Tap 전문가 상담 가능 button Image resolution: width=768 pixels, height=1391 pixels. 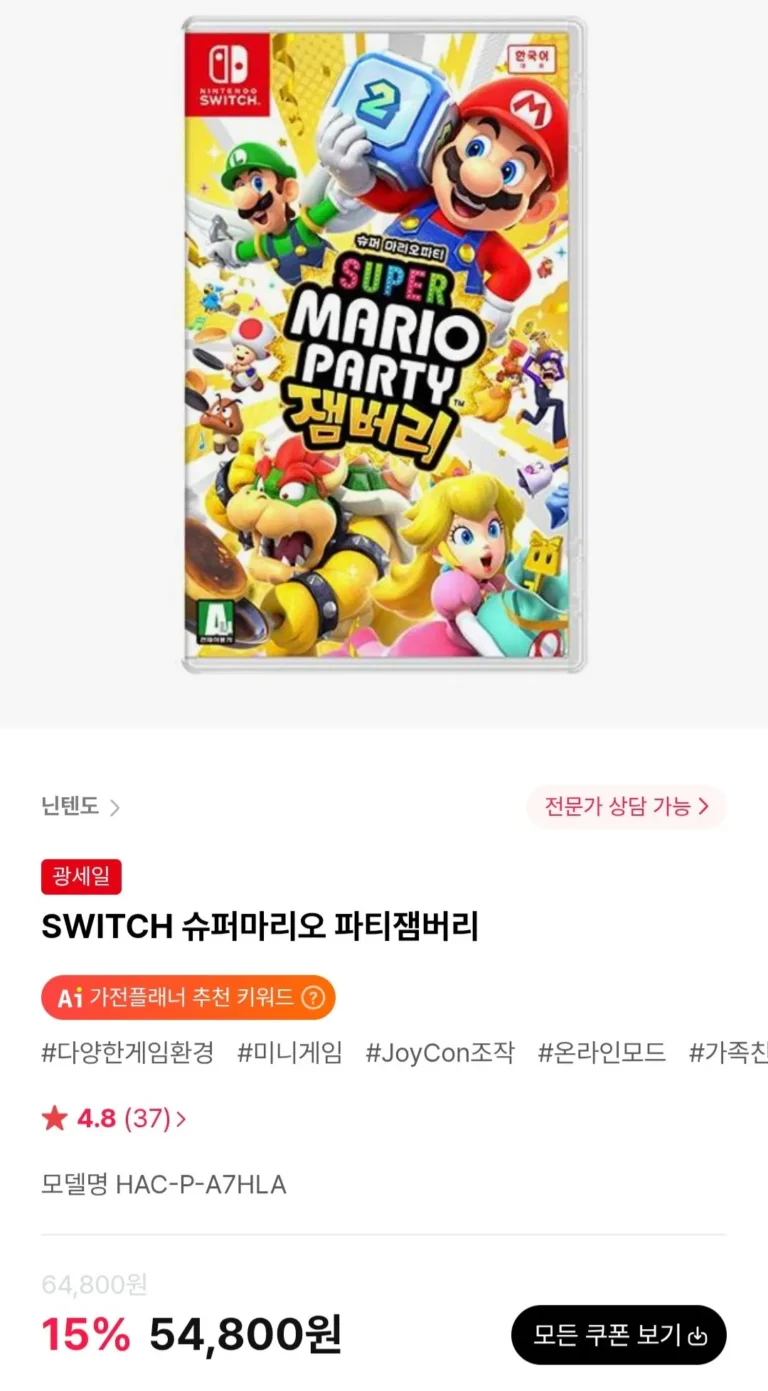[x=626, y=807]
